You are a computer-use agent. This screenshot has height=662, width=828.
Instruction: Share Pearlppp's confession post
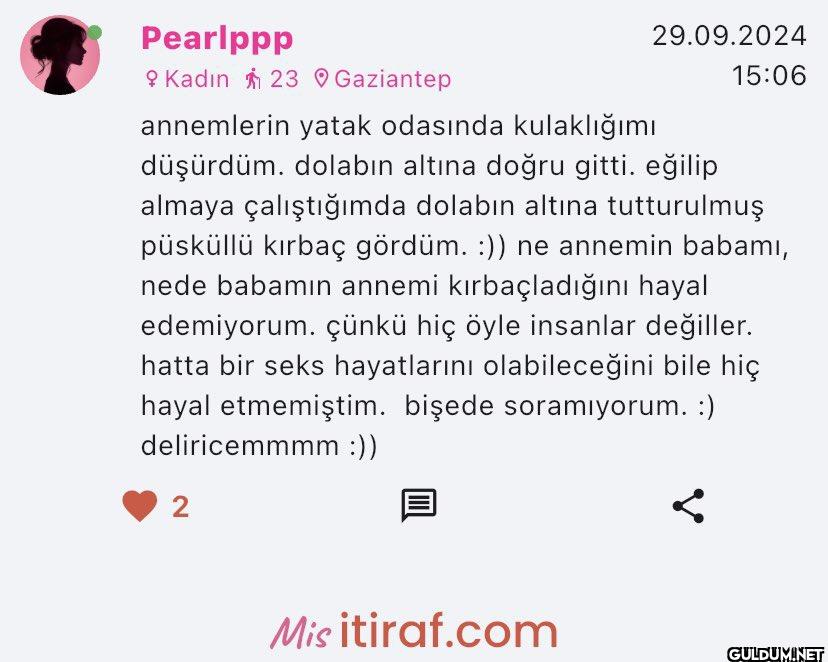click(688, 506)
